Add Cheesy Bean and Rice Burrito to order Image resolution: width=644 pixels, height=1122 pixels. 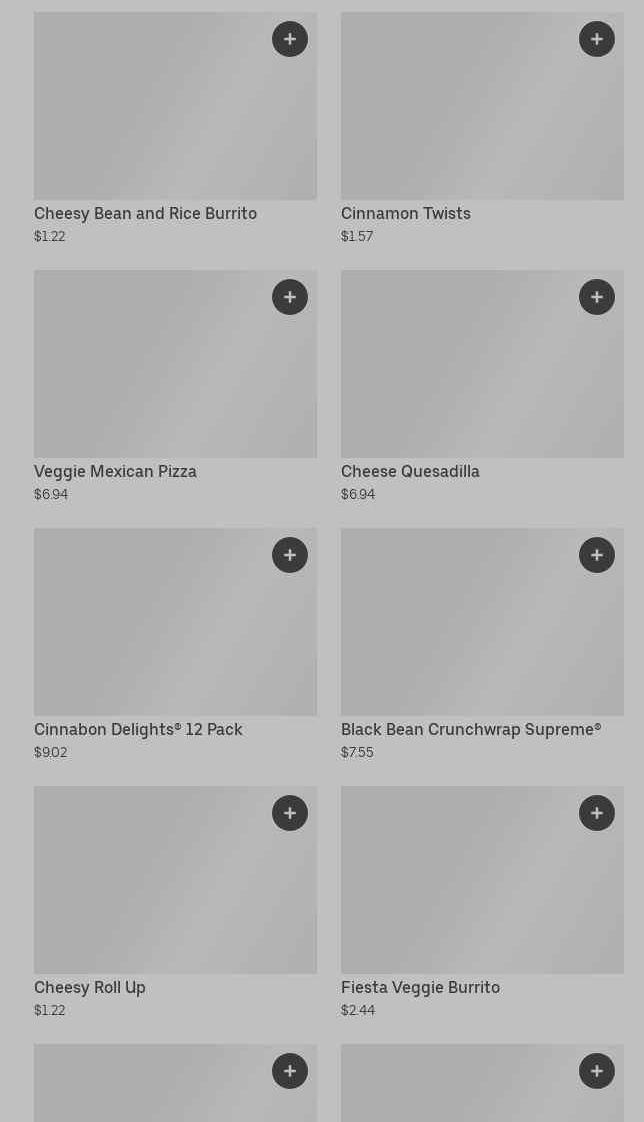(x=290, y=39)
